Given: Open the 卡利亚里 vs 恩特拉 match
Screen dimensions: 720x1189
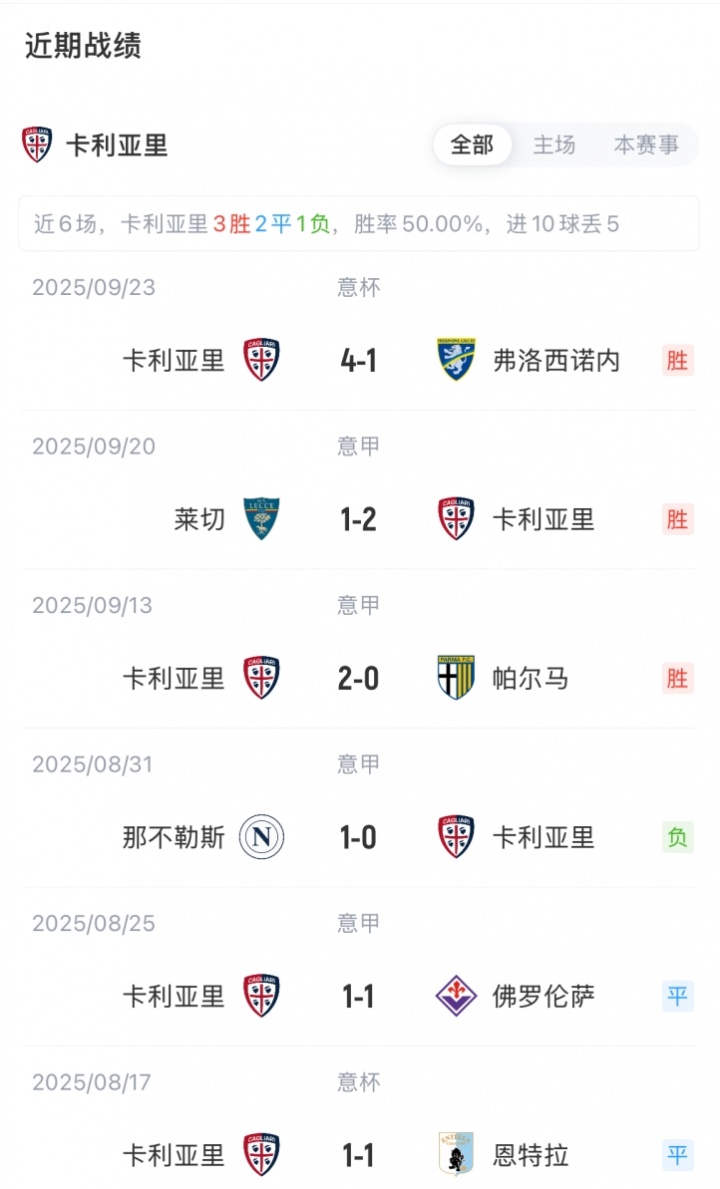Looking at the screenshot, I should [x=359, y=1155].
